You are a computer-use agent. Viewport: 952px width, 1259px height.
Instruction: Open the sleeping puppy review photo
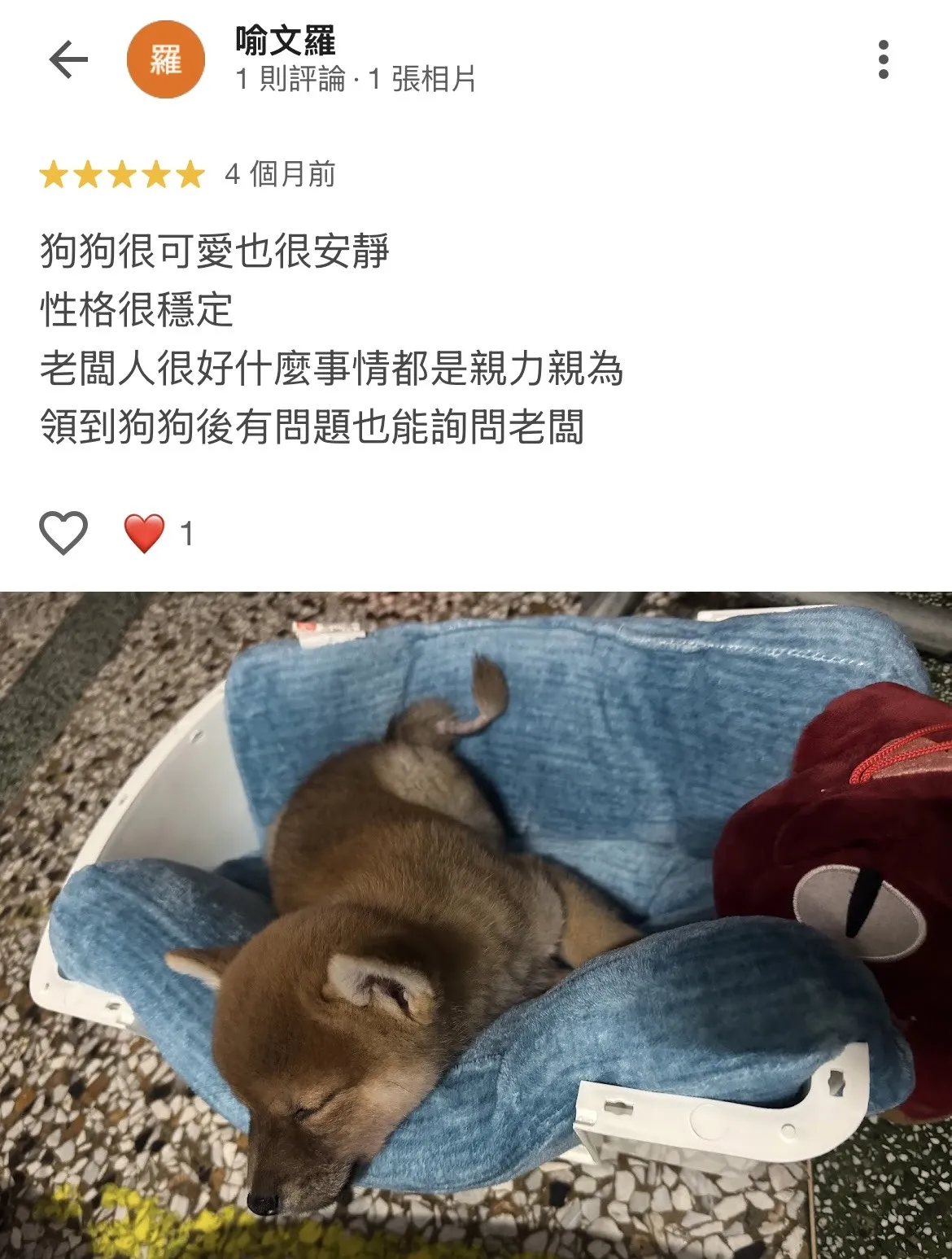476,925
